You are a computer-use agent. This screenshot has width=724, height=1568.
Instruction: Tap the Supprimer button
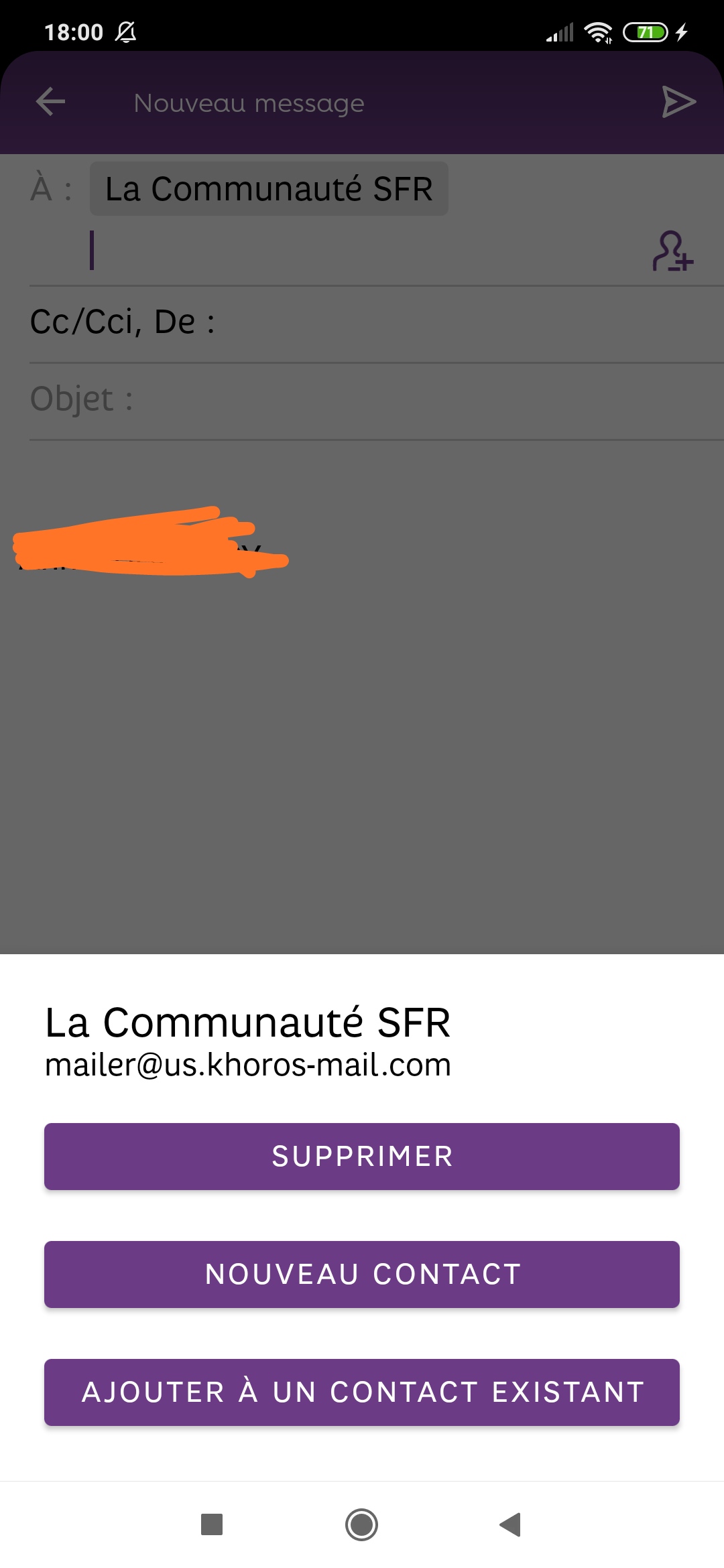click(x=362, y=1157)
